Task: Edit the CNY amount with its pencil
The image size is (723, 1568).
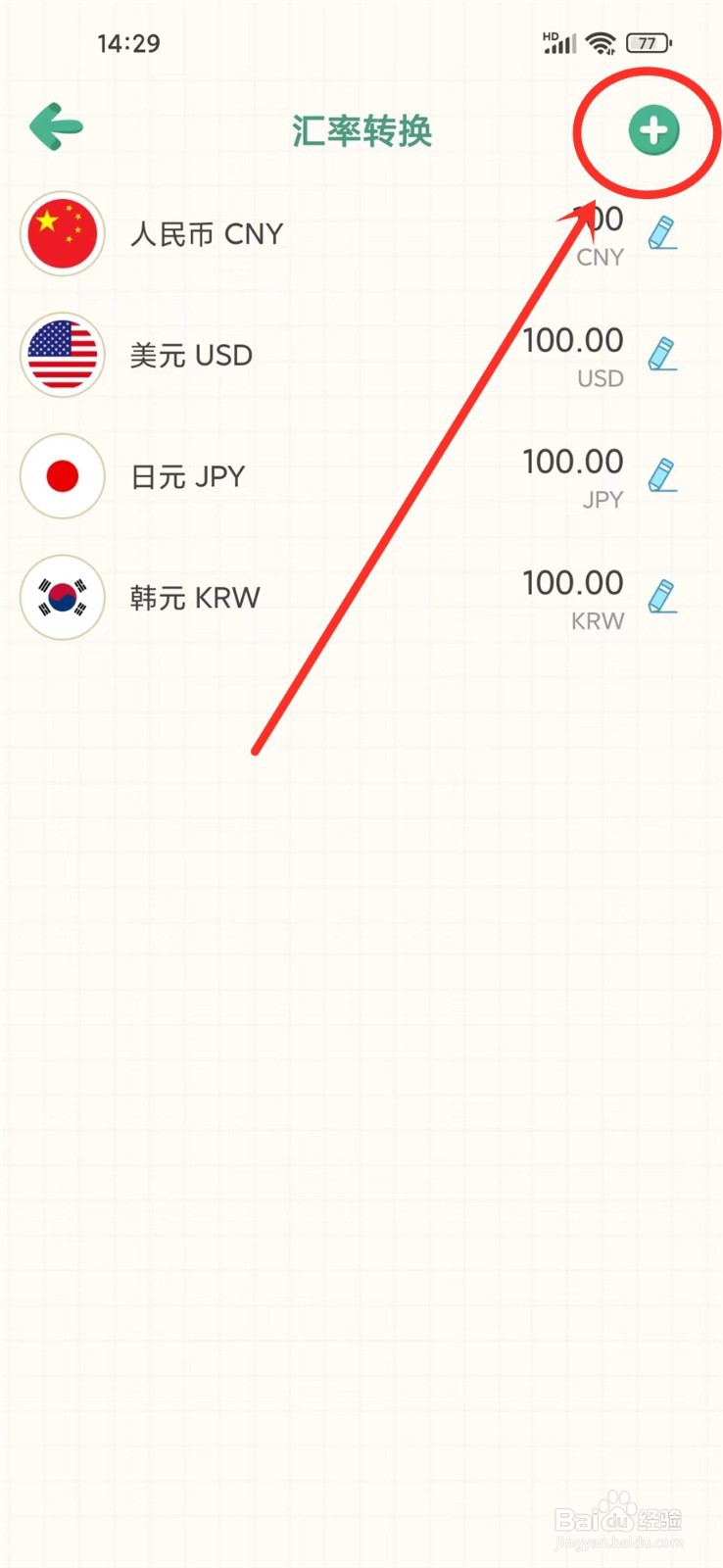Action: pos(663,233)
